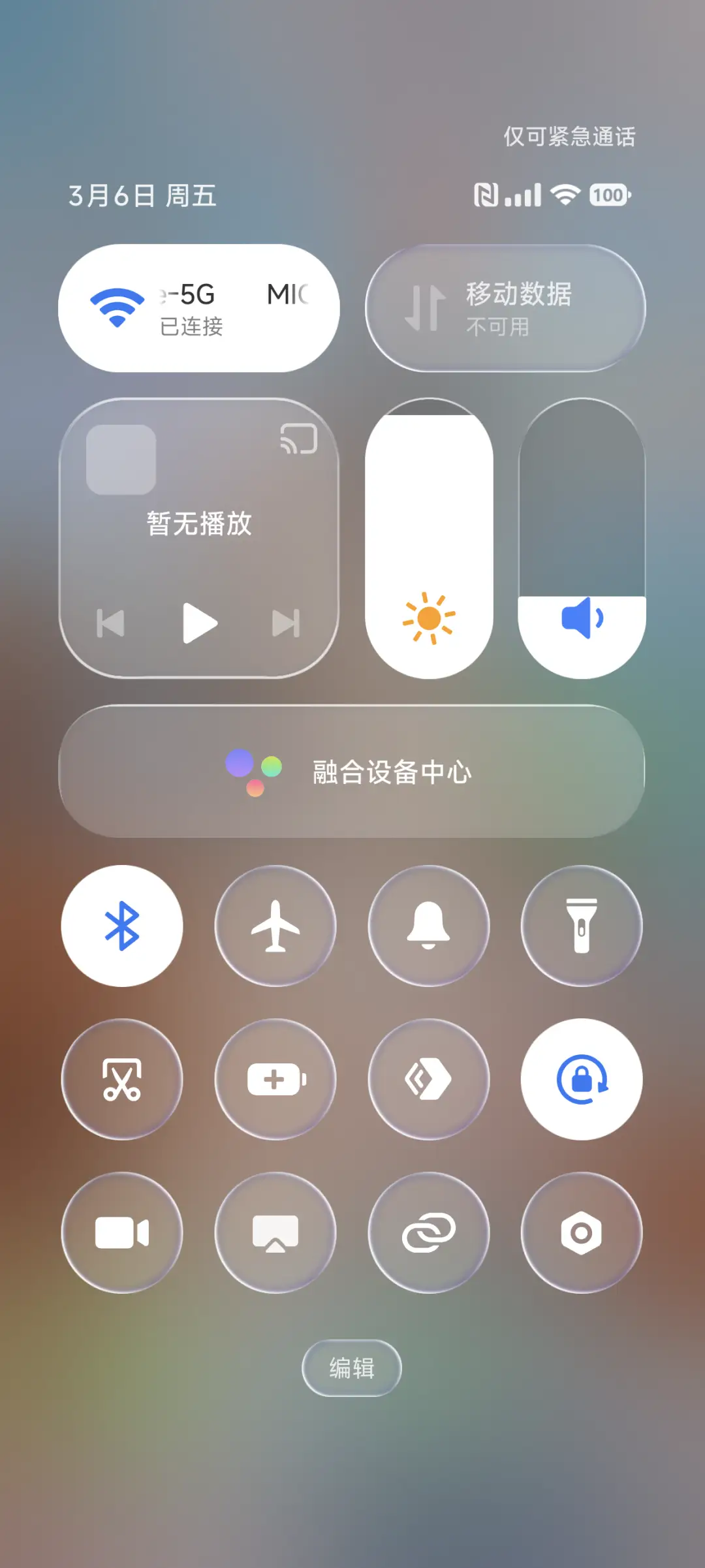Open the settings shortcut icon

tap(581, 1232)
